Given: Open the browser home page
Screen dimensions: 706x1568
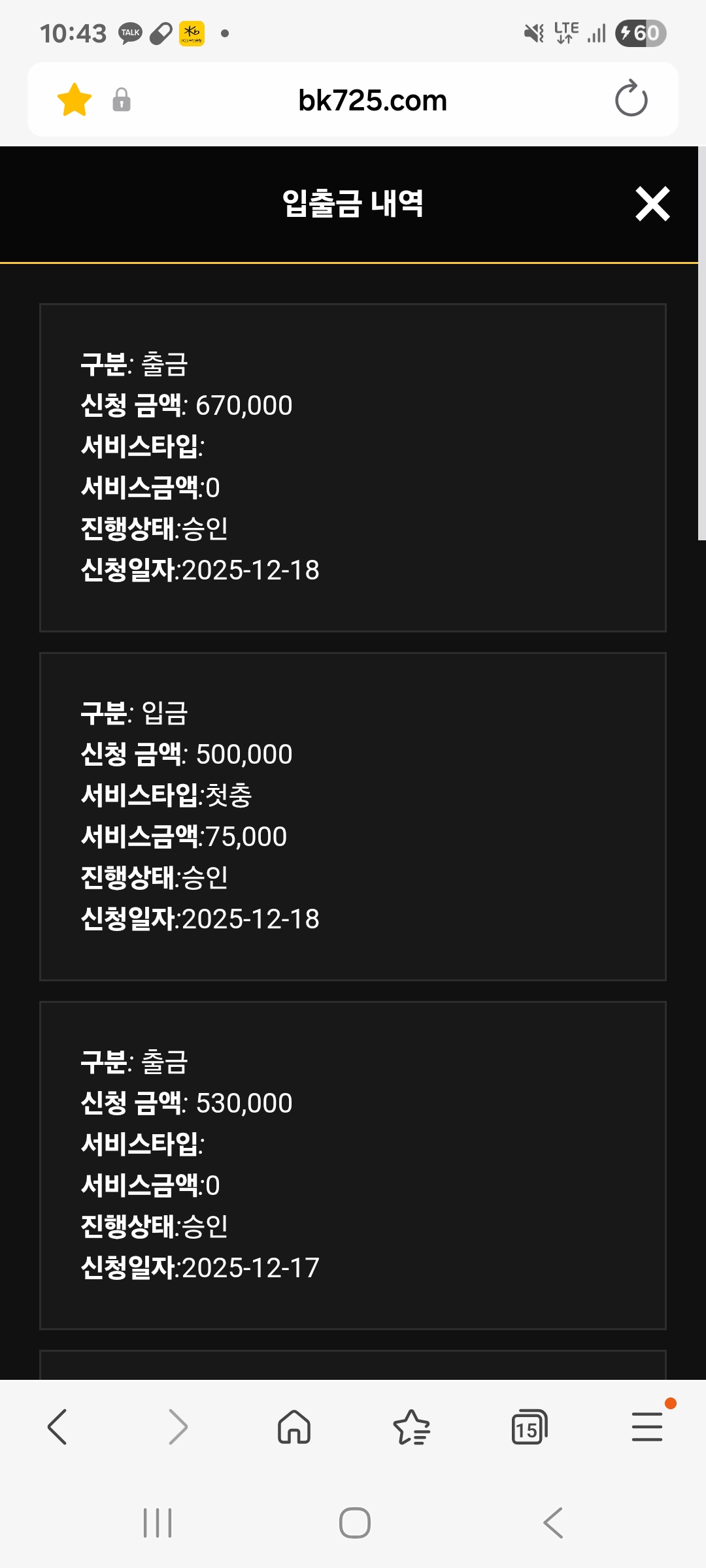Looking at the screenshot, I should pos(294,1426).
